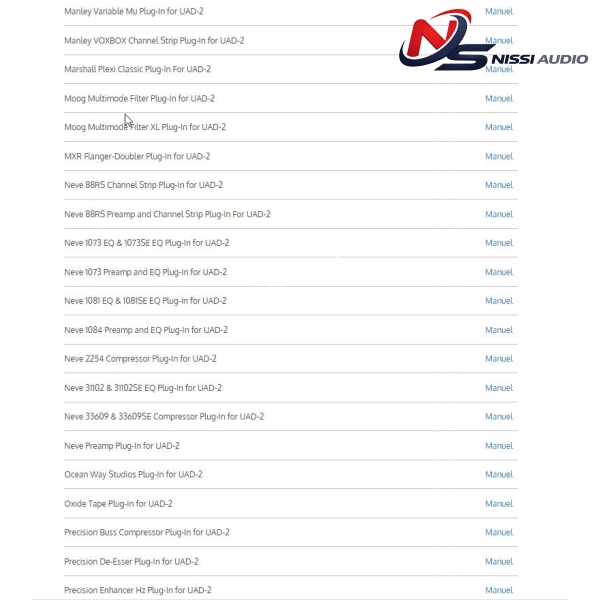The width and height of the screenshot is (600, 600).
Task: View the Neve Preamp Plug-In manual
Action: pos(498,446)
